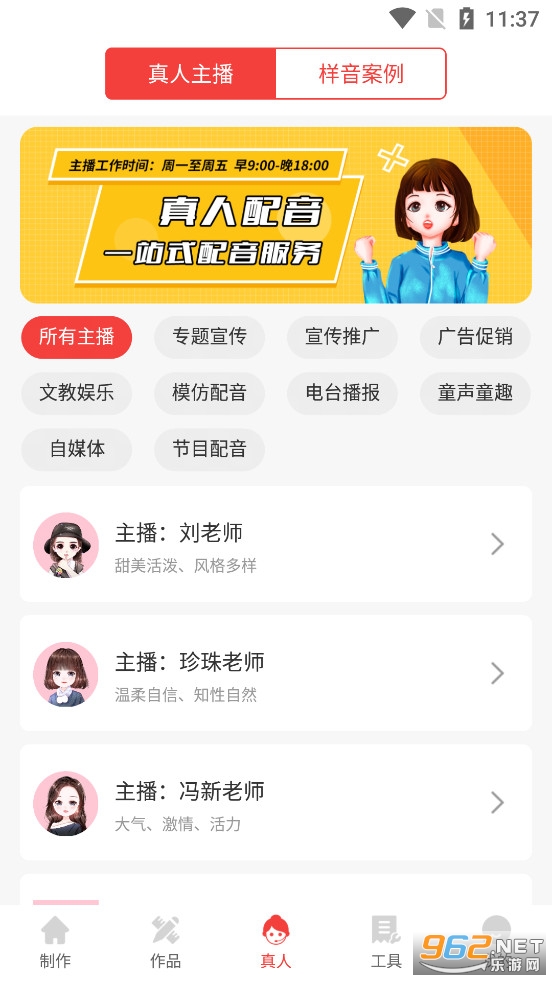The image size is (552, 981).
Task: Filter hosts by 宣传推广
Action: (342, 337)
